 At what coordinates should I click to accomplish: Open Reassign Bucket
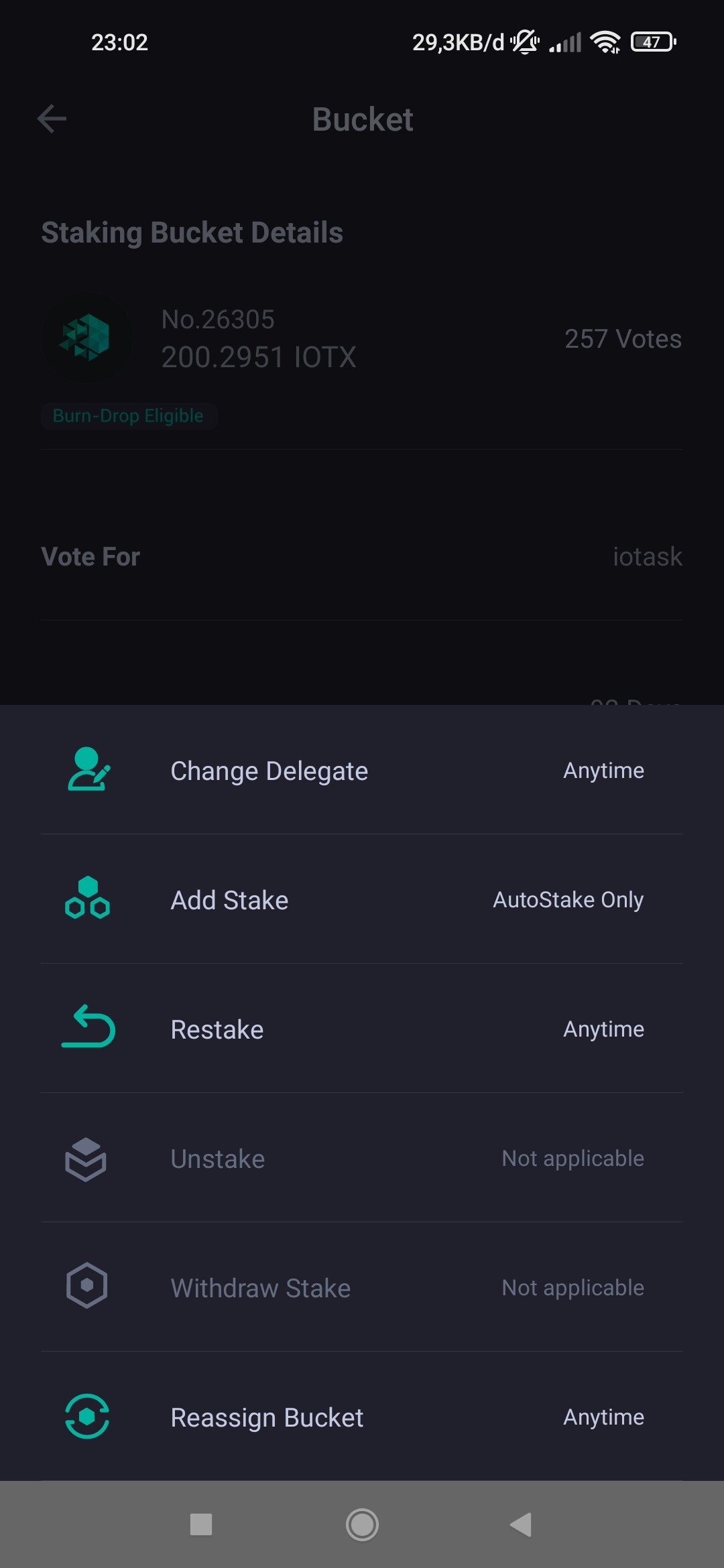click(362, 1417)
